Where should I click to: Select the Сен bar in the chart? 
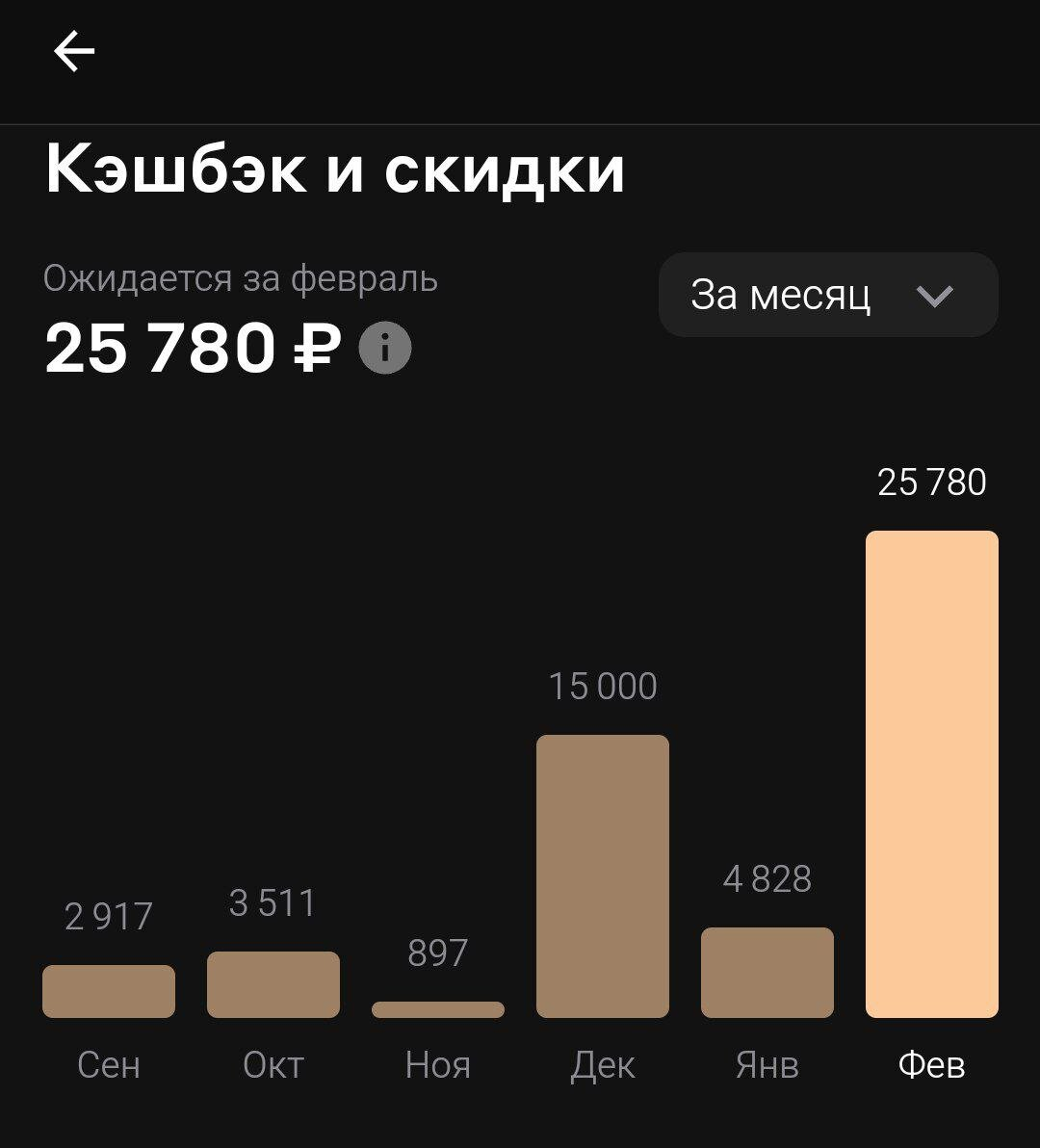[x=109, y=991]
